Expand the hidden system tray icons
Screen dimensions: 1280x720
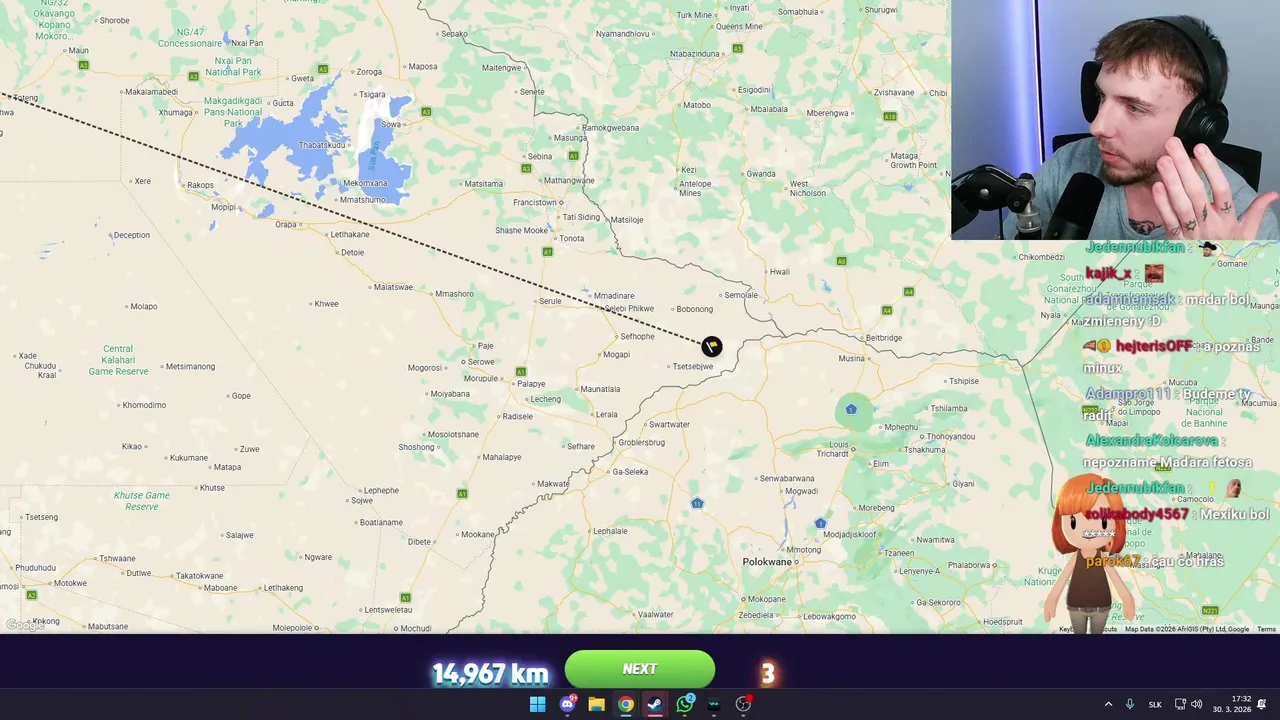point(1108,704)
